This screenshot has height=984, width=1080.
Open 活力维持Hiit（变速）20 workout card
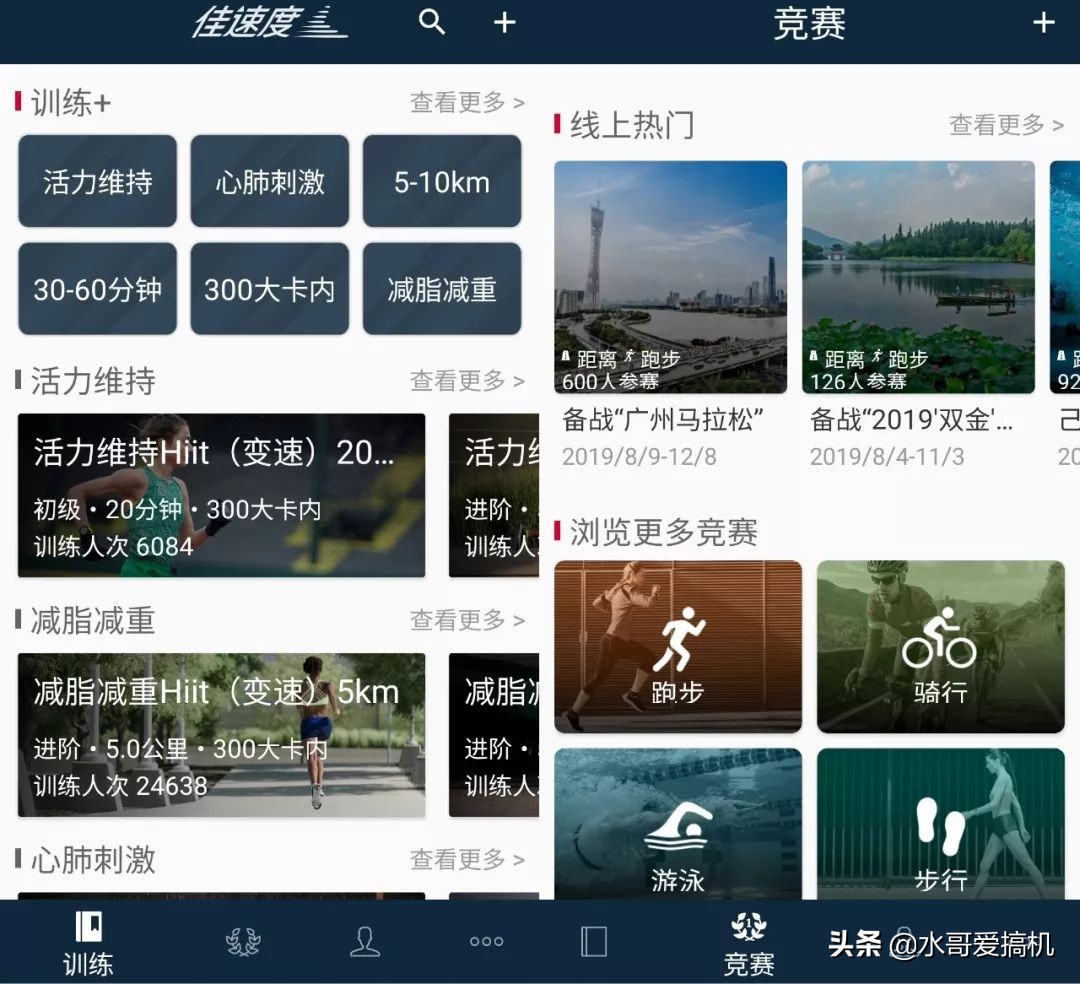coord(221,495)
